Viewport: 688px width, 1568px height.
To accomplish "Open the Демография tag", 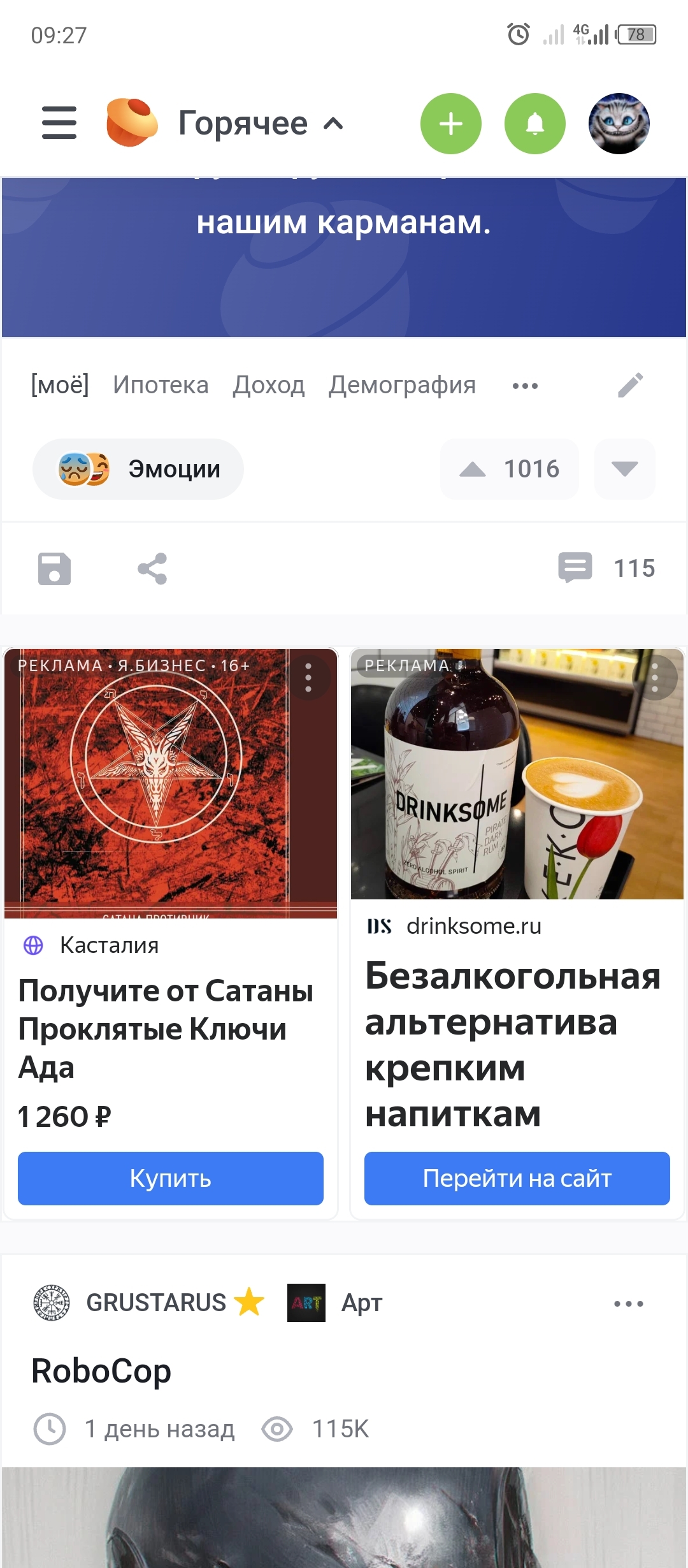I will pyautogui.click(x=402, y=385).
